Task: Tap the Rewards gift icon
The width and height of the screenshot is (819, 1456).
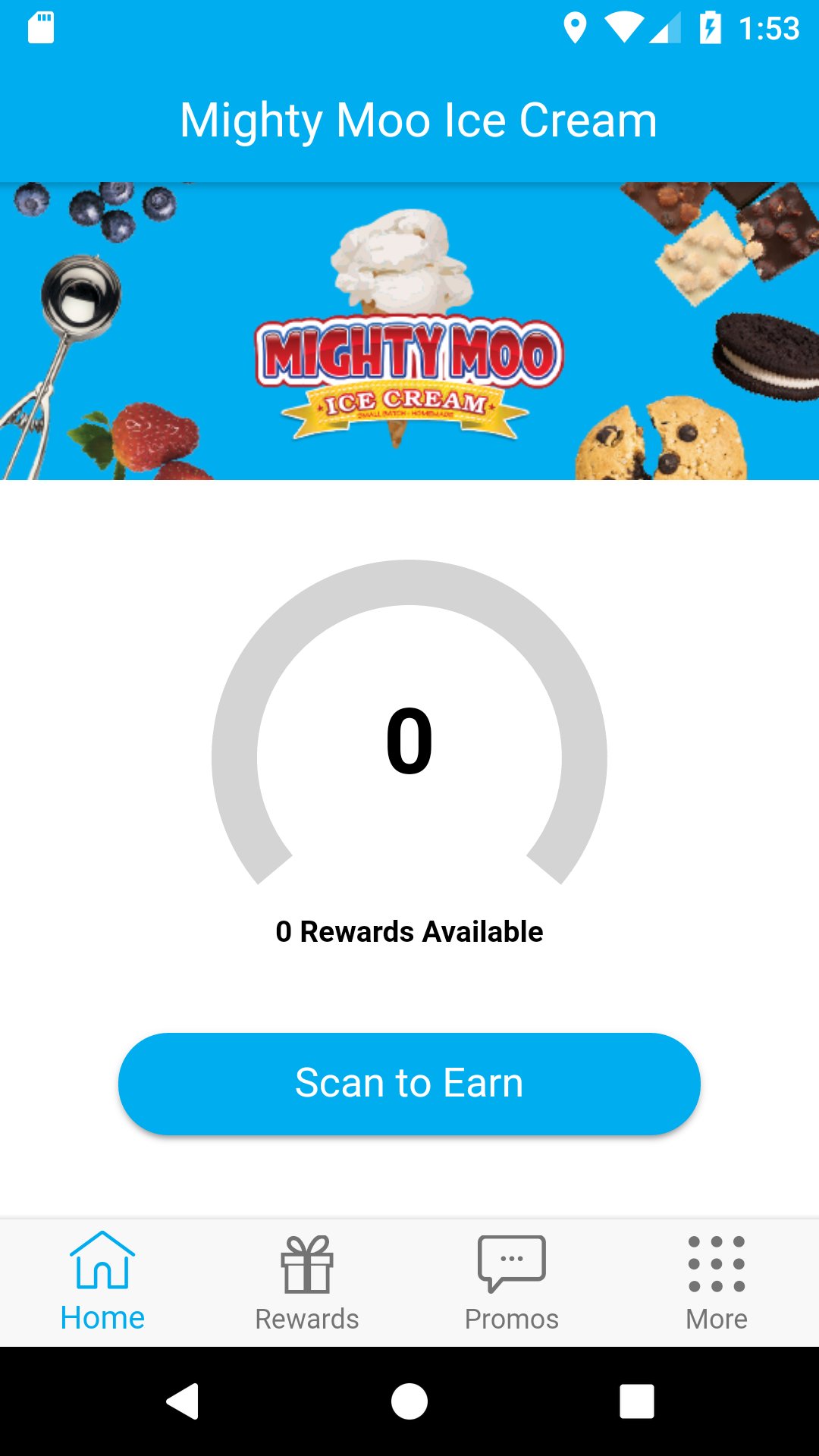Action: (x=306, y=1263)
